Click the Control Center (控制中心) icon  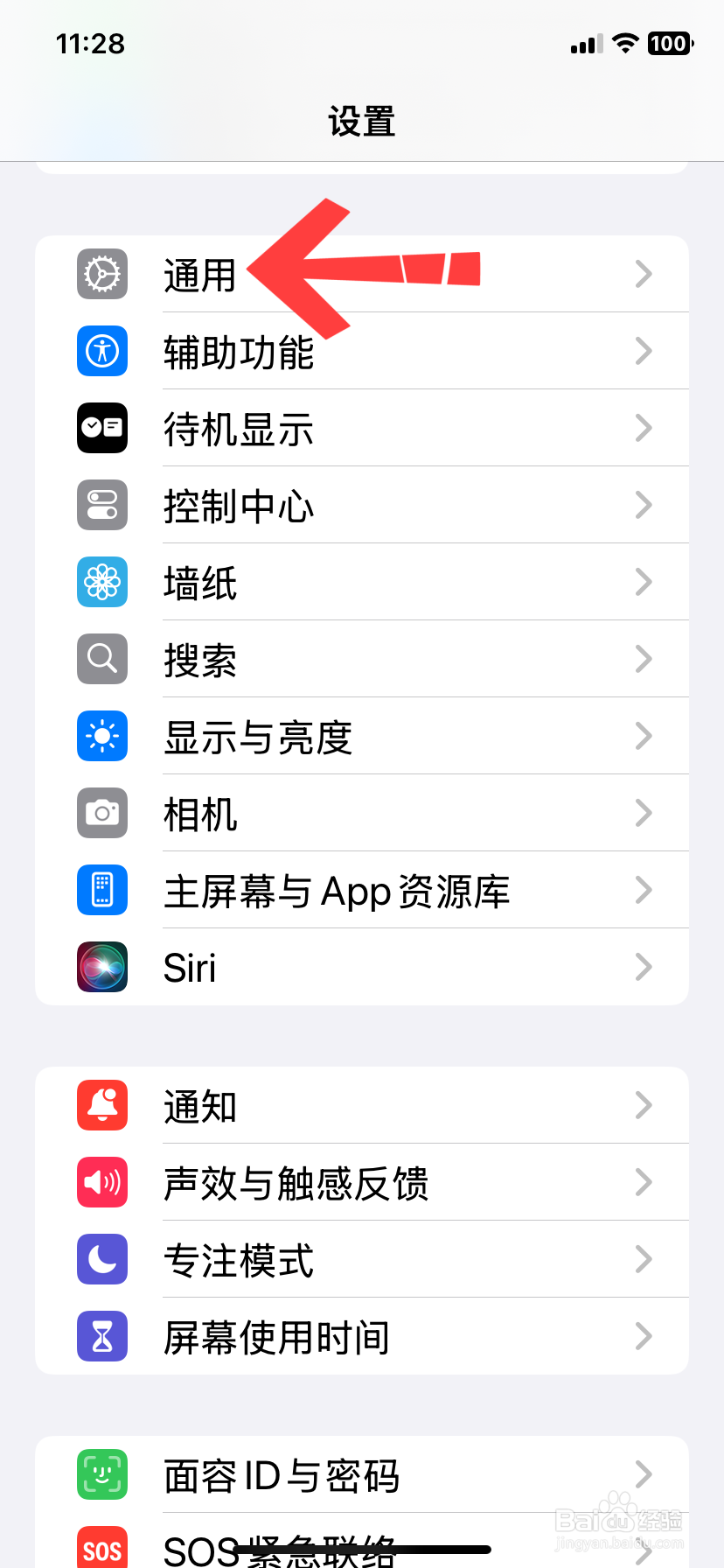point(101,505)
